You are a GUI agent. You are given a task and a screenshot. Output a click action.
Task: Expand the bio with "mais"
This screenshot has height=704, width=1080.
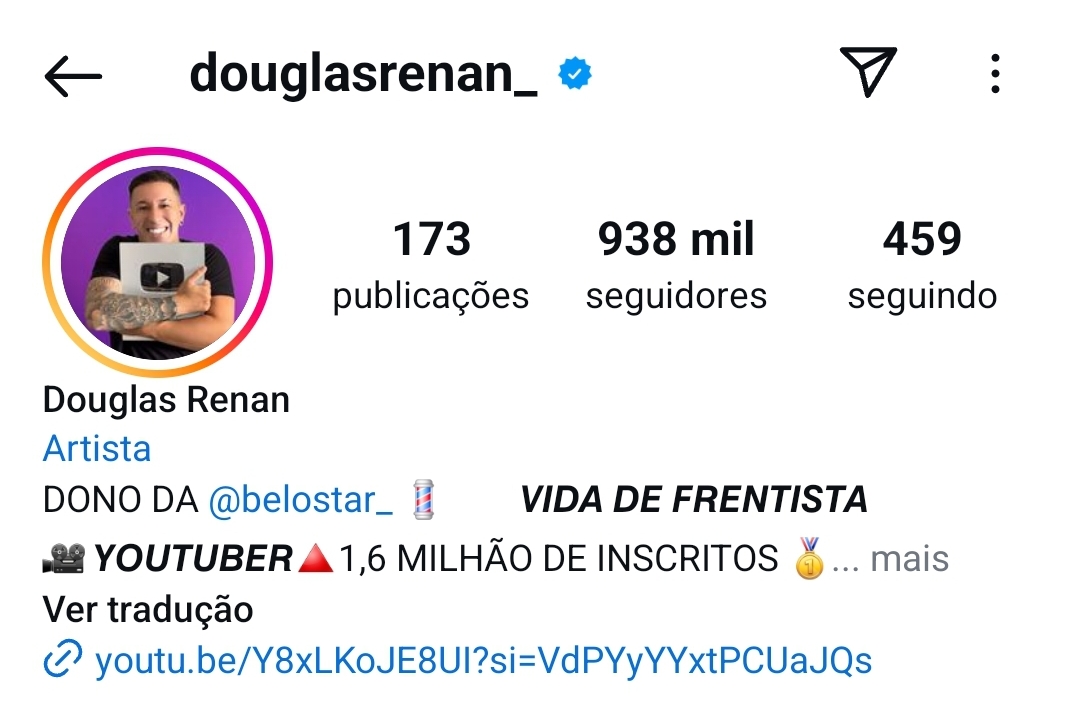coord(909,559)
